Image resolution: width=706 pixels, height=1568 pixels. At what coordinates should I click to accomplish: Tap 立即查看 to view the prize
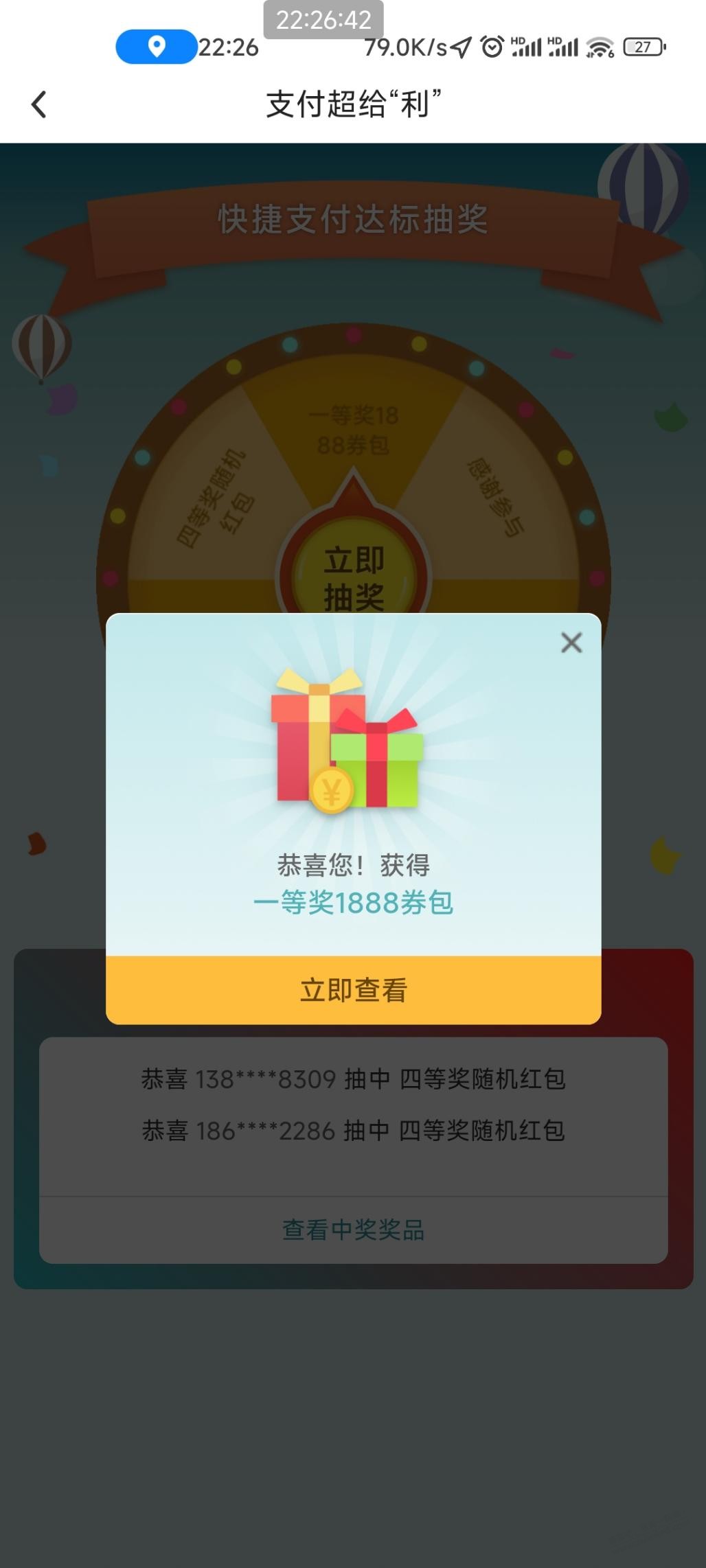pos(353,990)
